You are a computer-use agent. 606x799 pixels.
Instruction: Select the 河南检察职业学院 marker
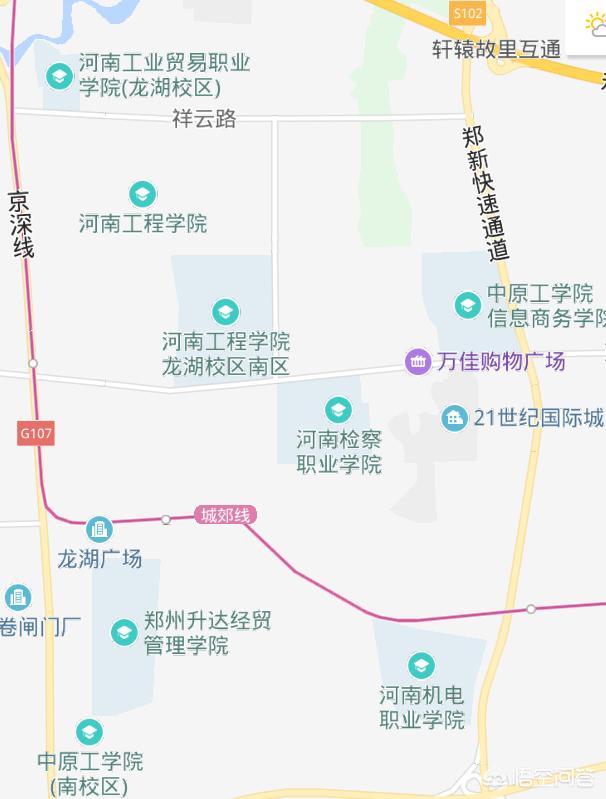pyautogui.click(x=338, y=410)
